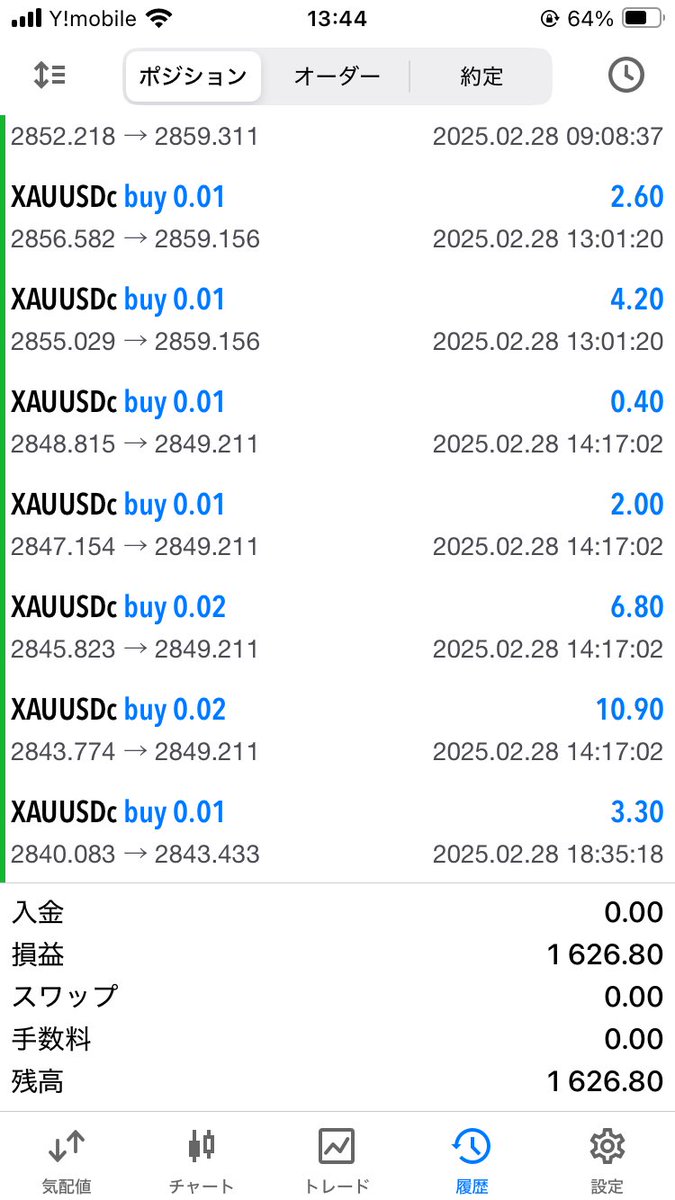Screen dimensions: 675x1200
Task: Switch to the 約定 segment
Action: [481, 76]
